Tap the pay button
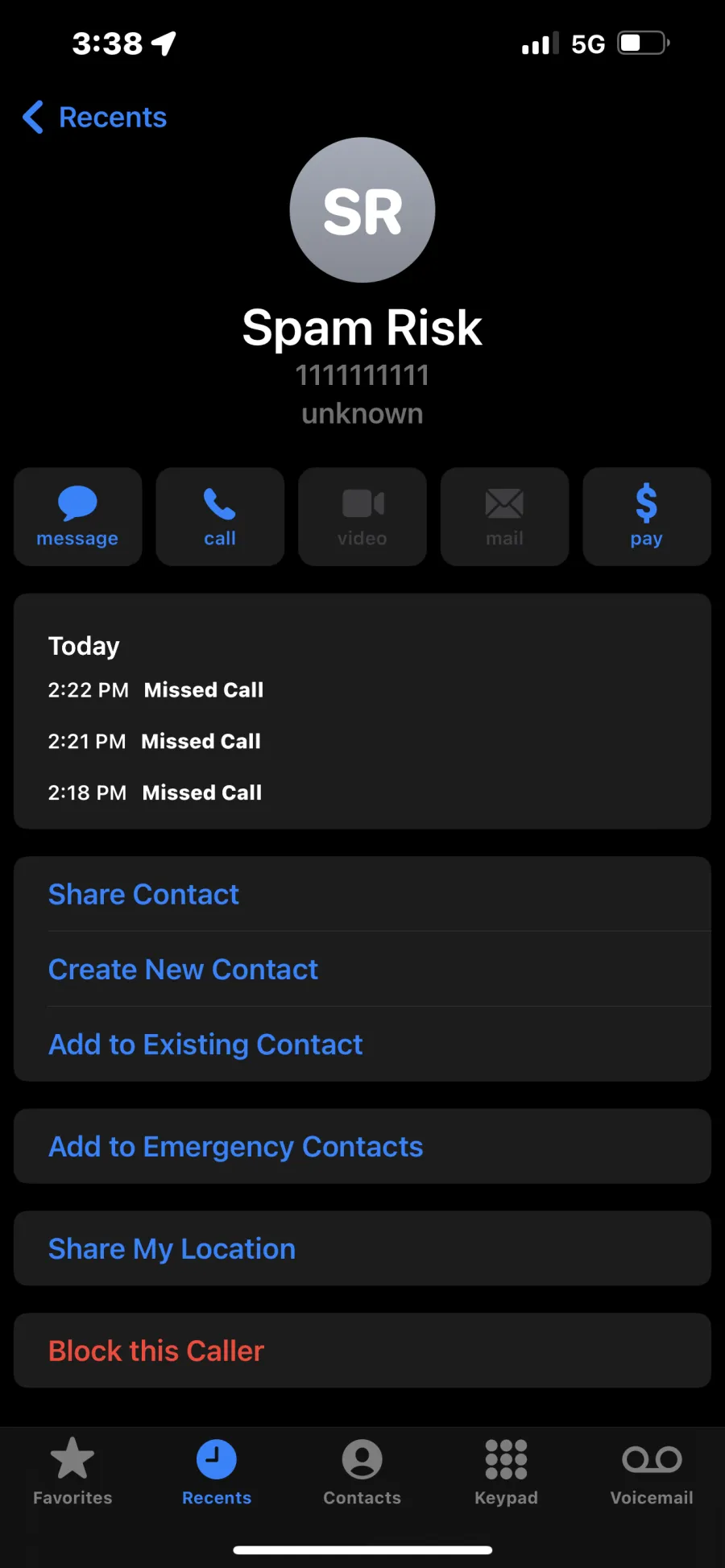 tap(647, 516)
